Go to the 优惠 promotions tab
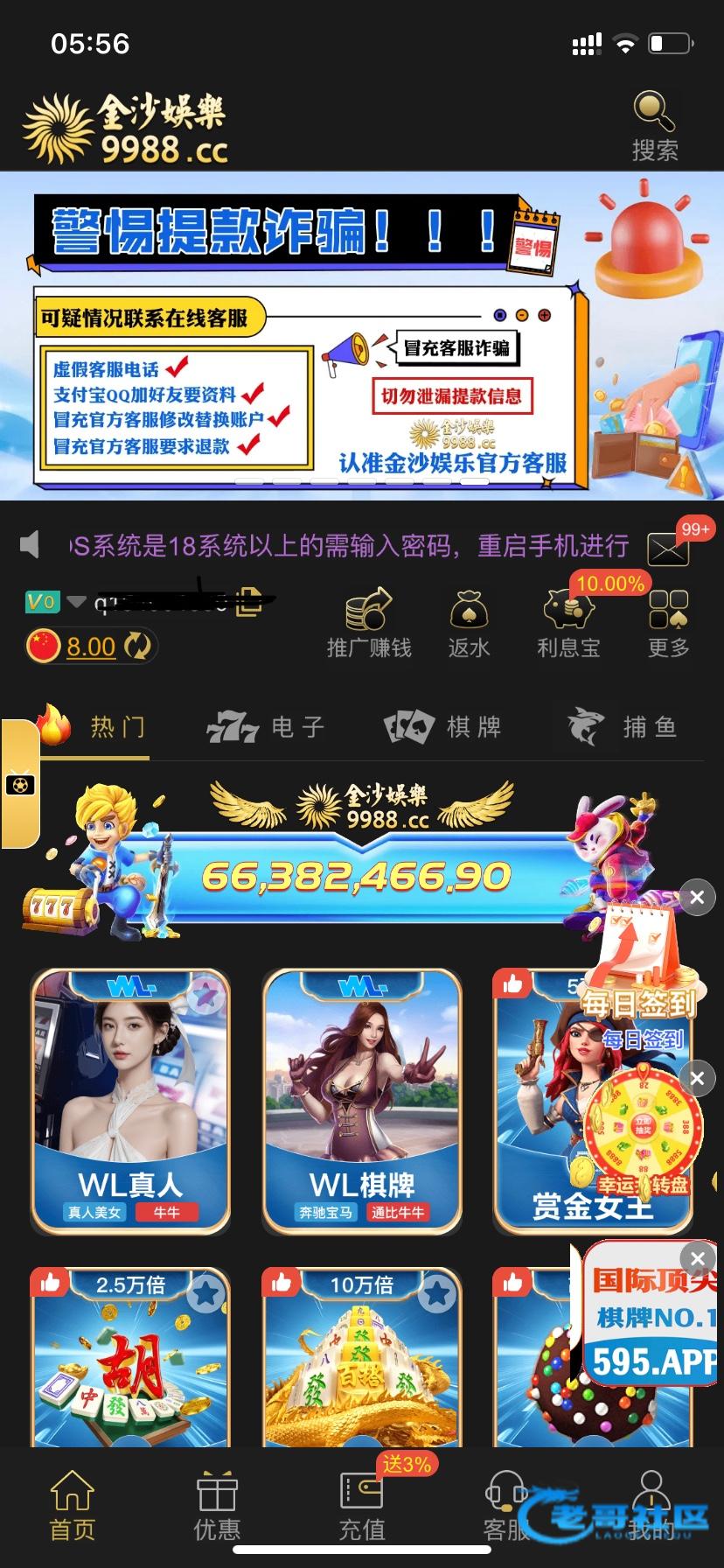Image resolution: width=724 pixels, height=1568 pixels. [x=217, y=1505]
